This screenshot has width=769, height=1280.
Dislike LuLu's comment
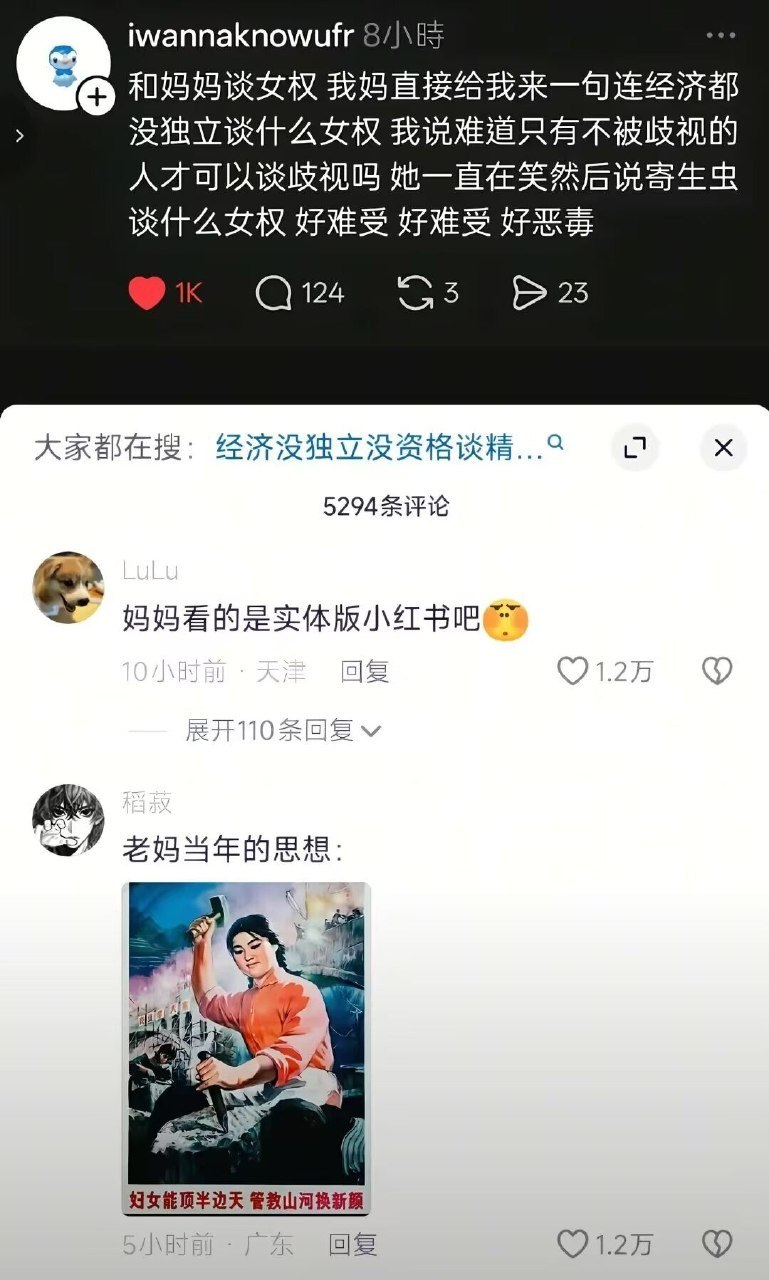tap(717, 671)
